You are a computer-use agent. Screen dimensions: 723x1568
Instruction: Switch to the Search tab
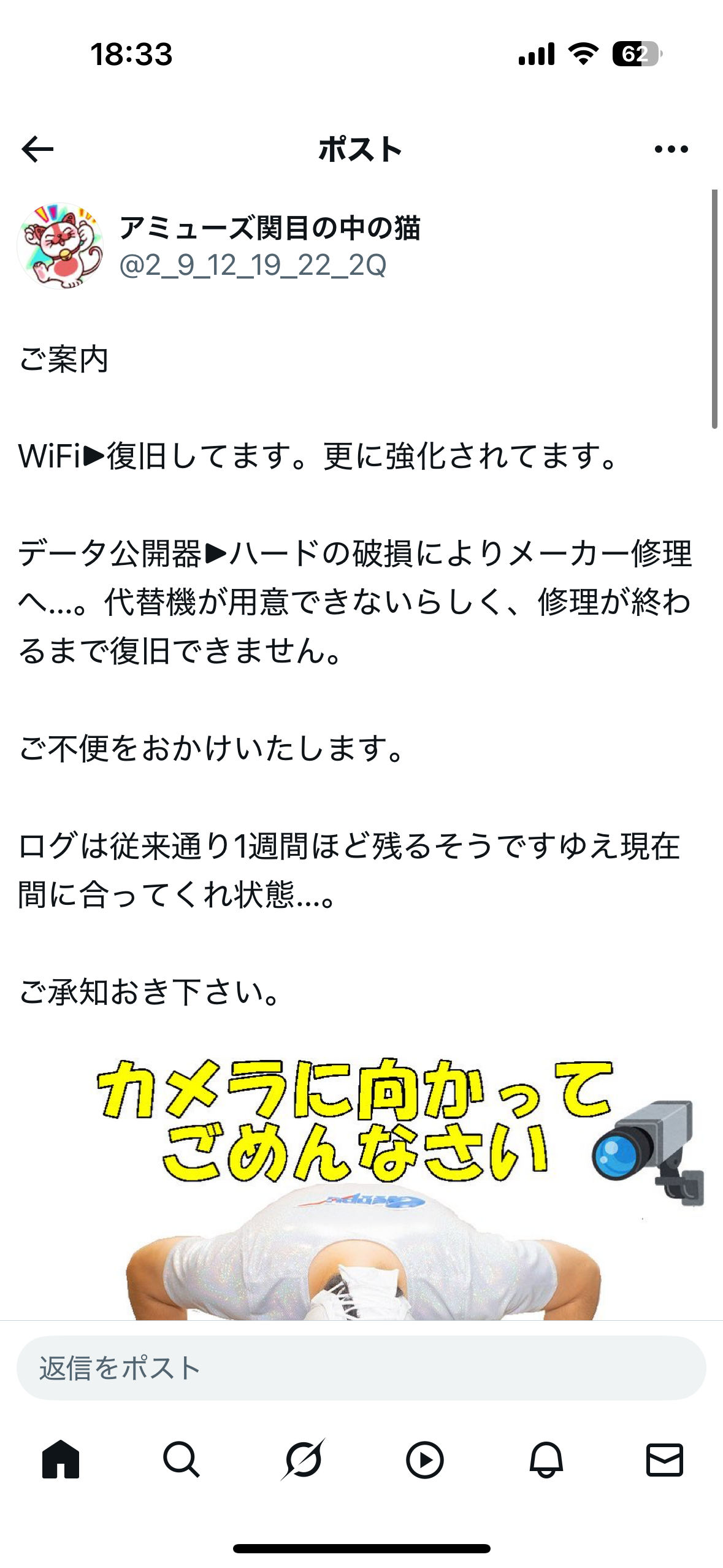point(182,1459)
